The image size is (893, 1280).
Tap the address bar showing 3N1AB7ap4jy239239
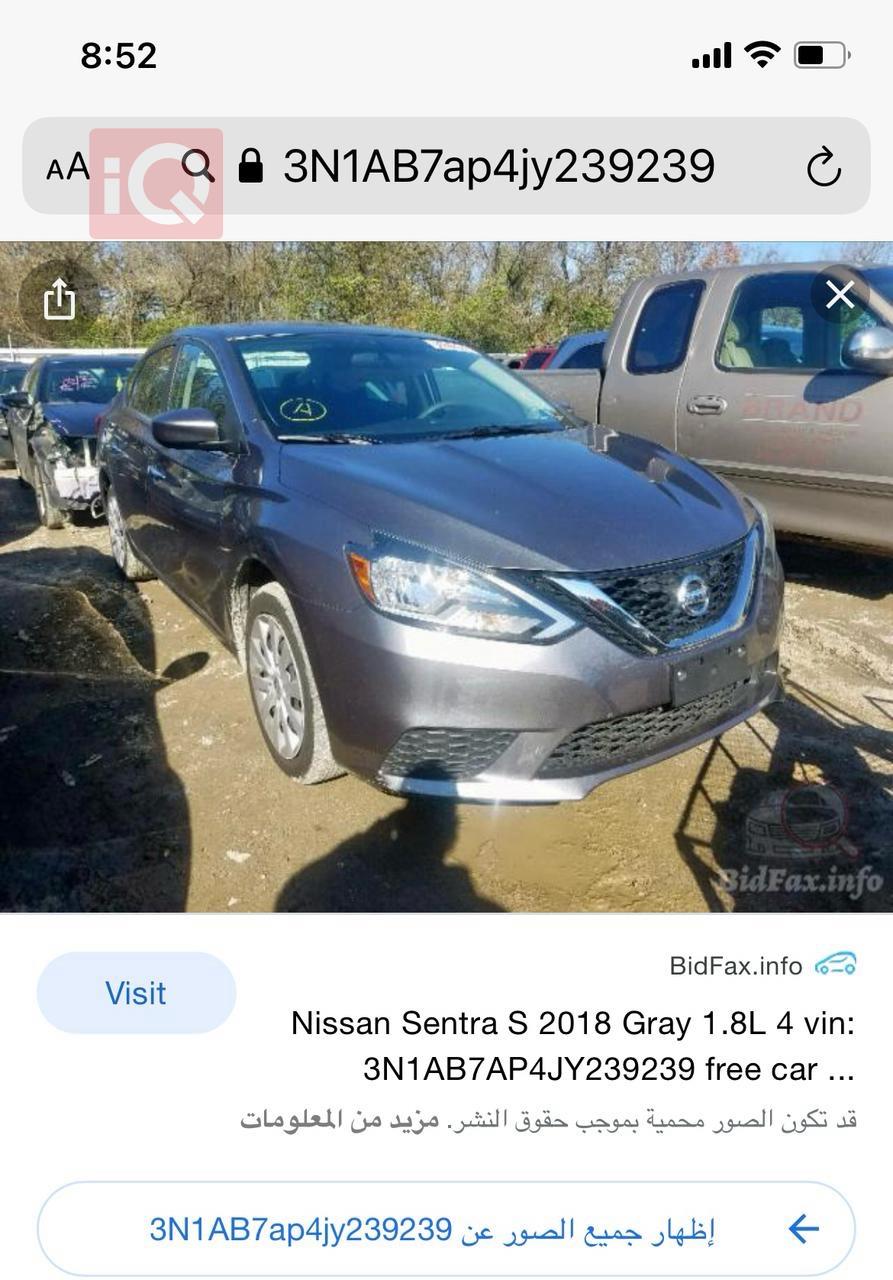(498, 167)
